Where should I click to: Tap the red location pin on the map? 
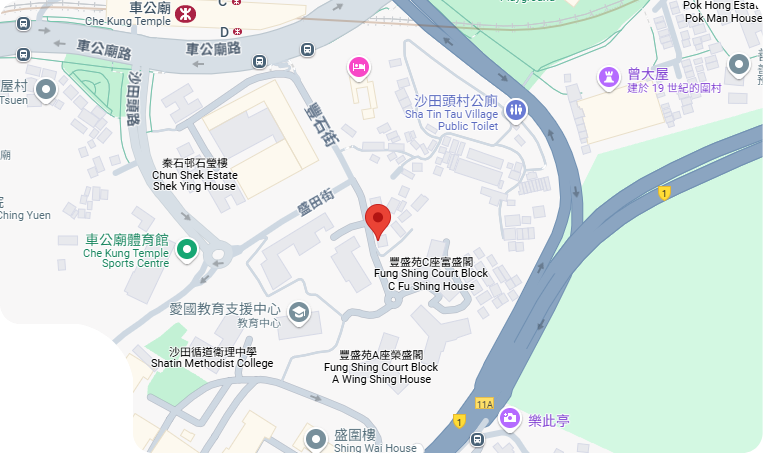(377, 220)
